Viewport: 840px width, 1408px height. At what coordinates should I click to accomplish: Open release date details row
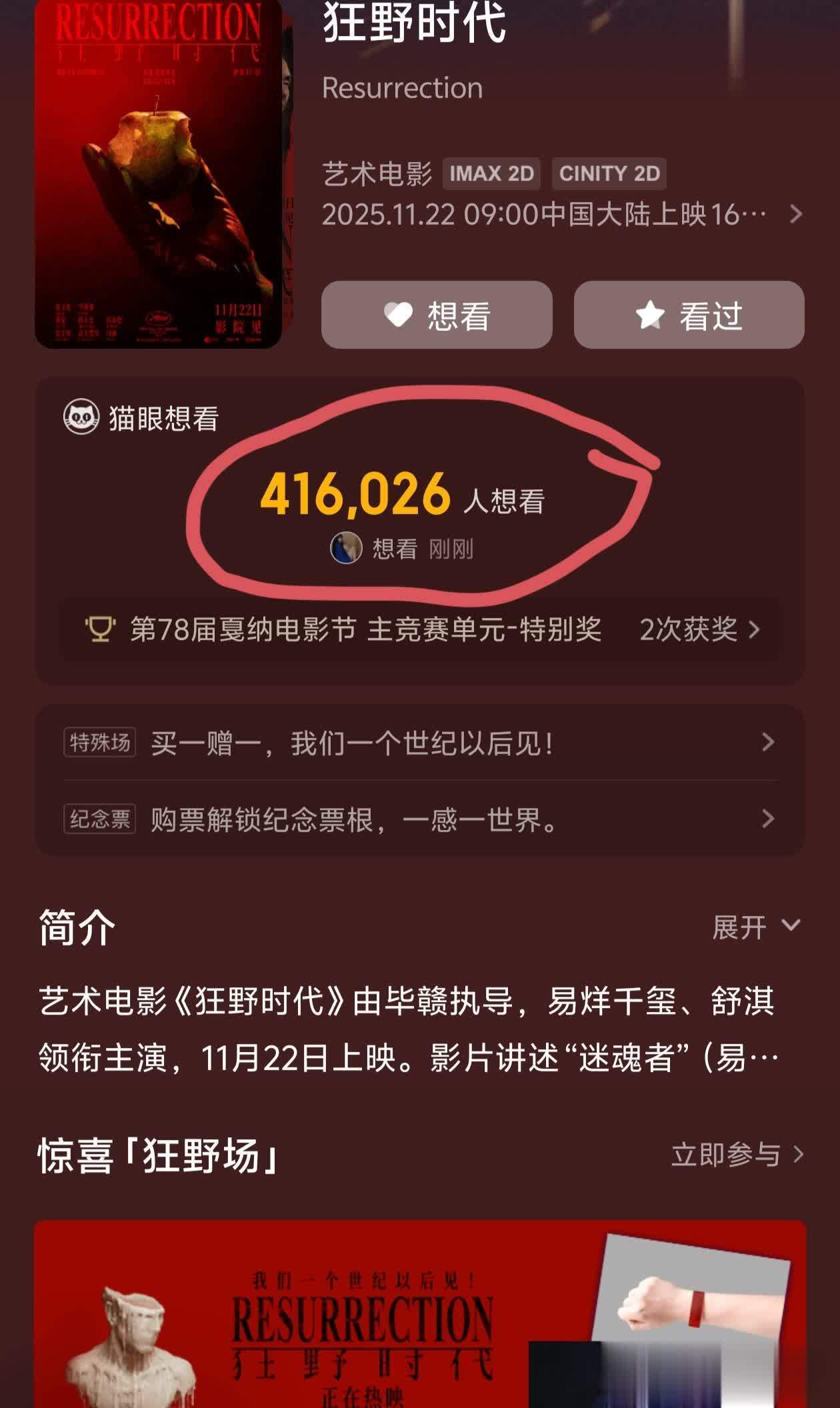562,215
